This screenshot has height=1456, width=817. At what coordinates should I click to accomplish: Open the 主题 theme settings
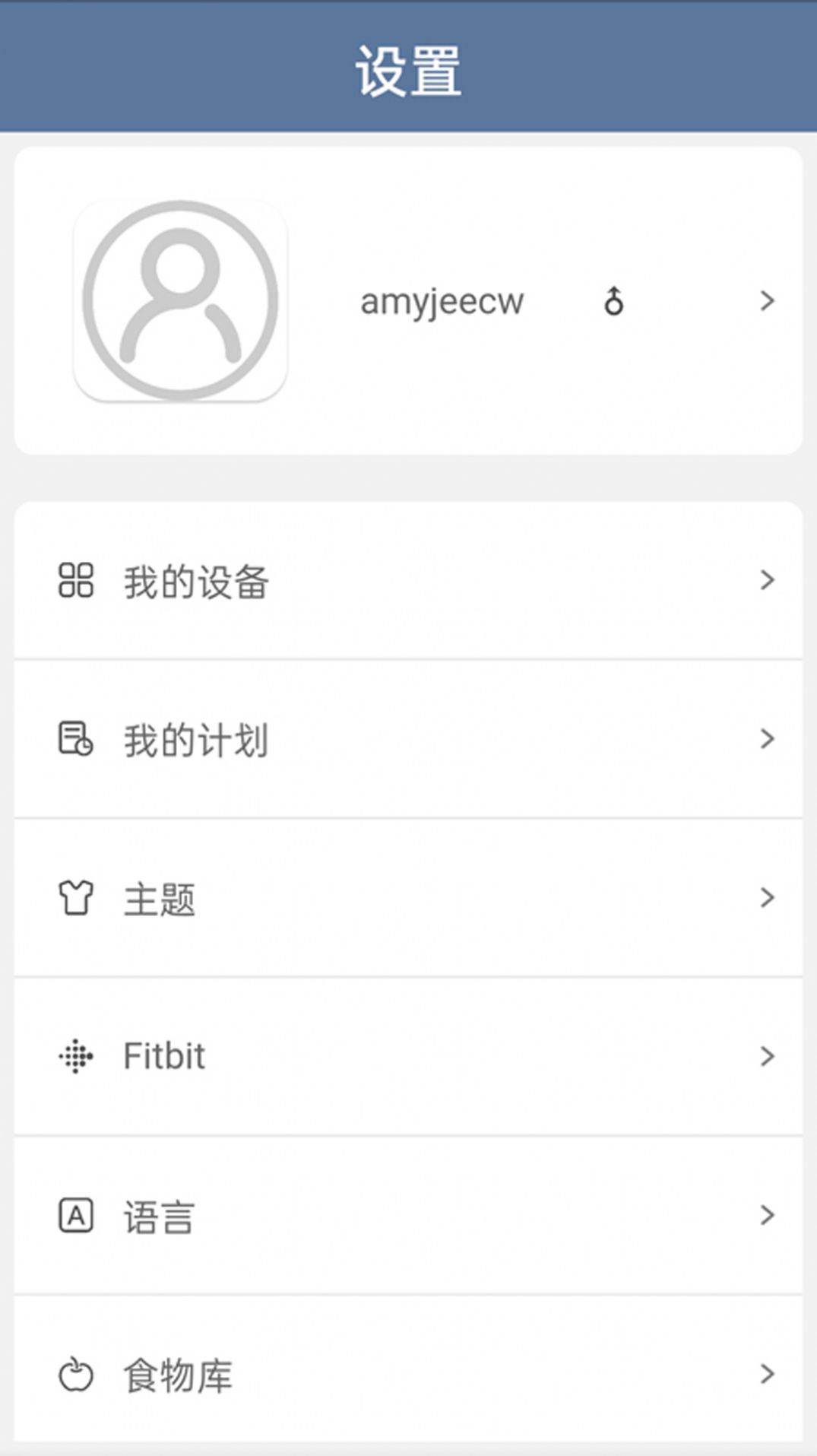(408, 899)
